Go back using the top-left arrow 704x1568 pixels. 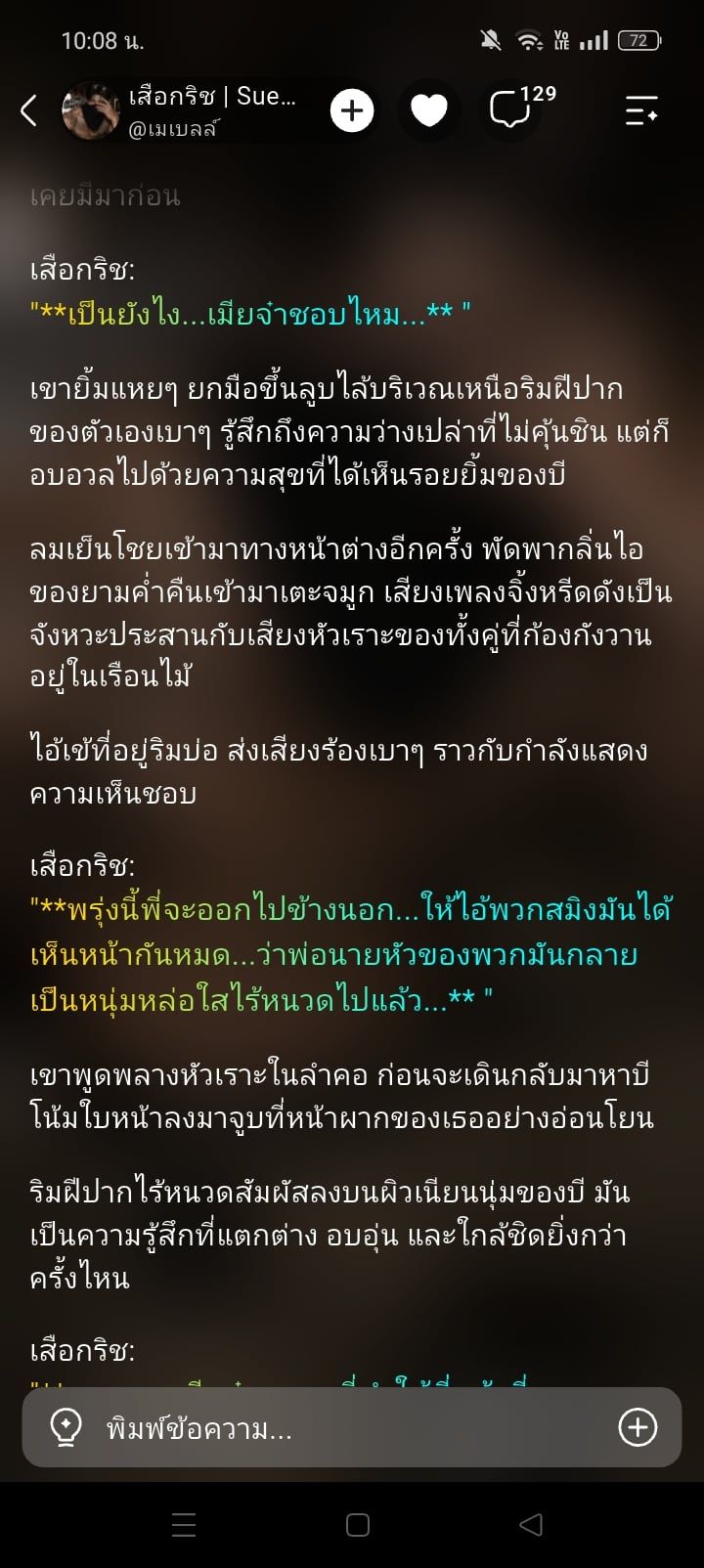[29, 110]
